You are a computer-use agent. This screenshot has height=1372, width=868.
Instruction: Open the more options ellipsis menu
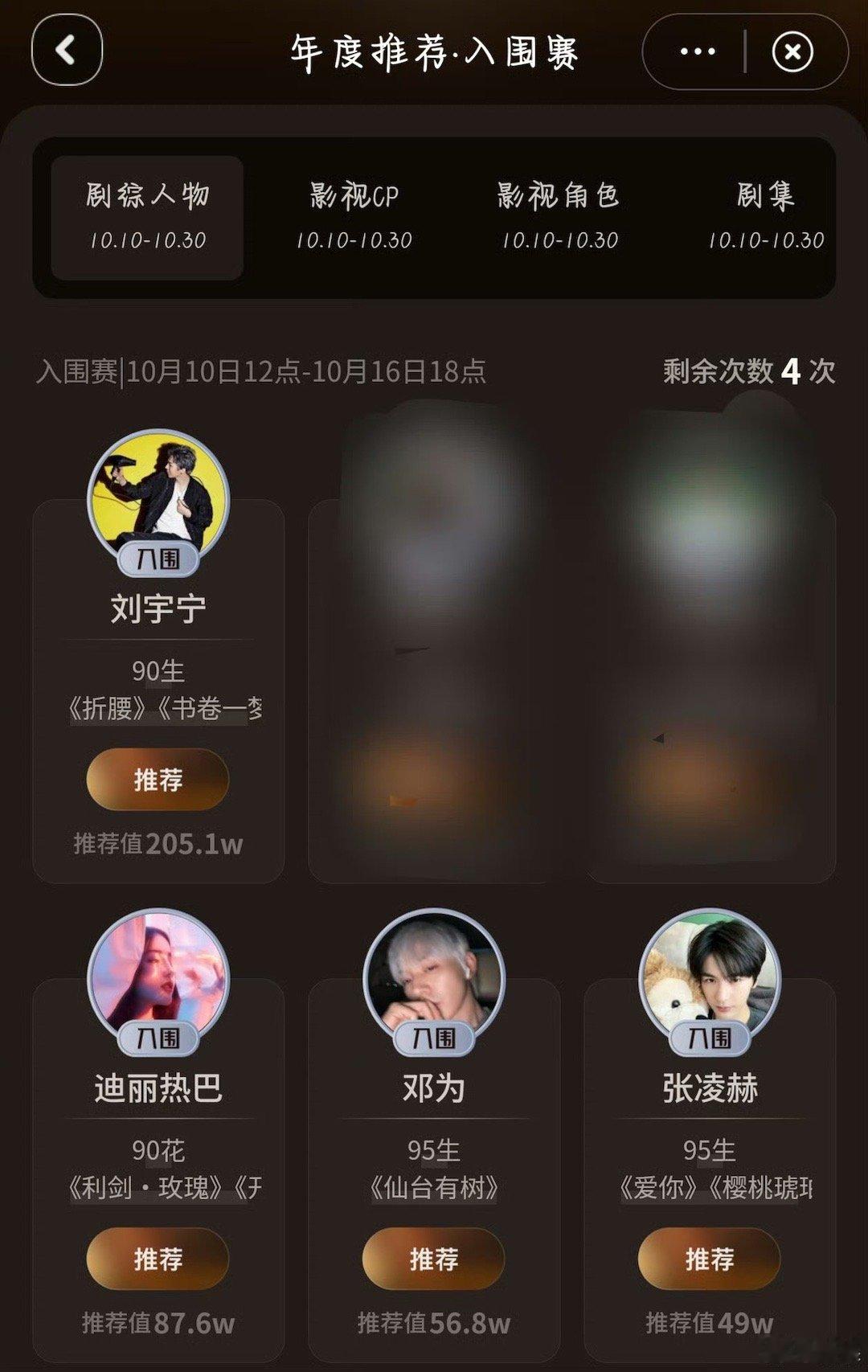tap(696, 51)
